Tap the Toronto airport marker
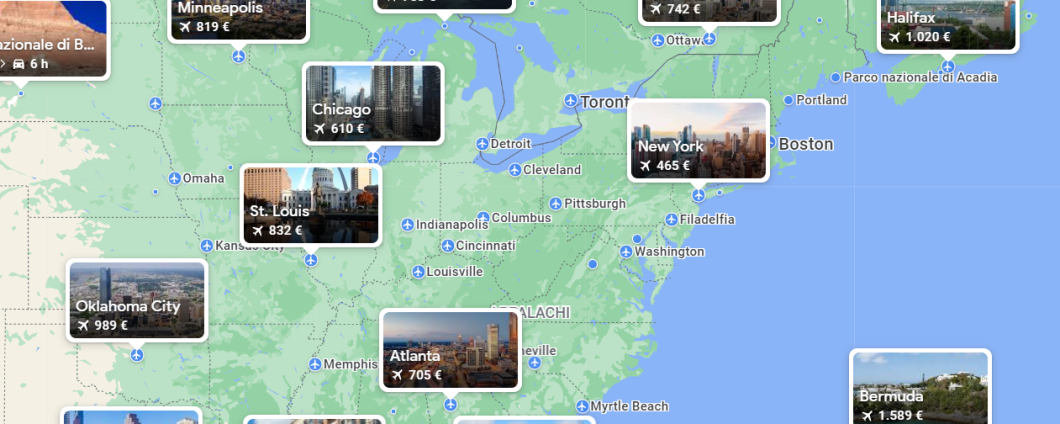This screenshot has height=424, width=1060. point(570,101)
